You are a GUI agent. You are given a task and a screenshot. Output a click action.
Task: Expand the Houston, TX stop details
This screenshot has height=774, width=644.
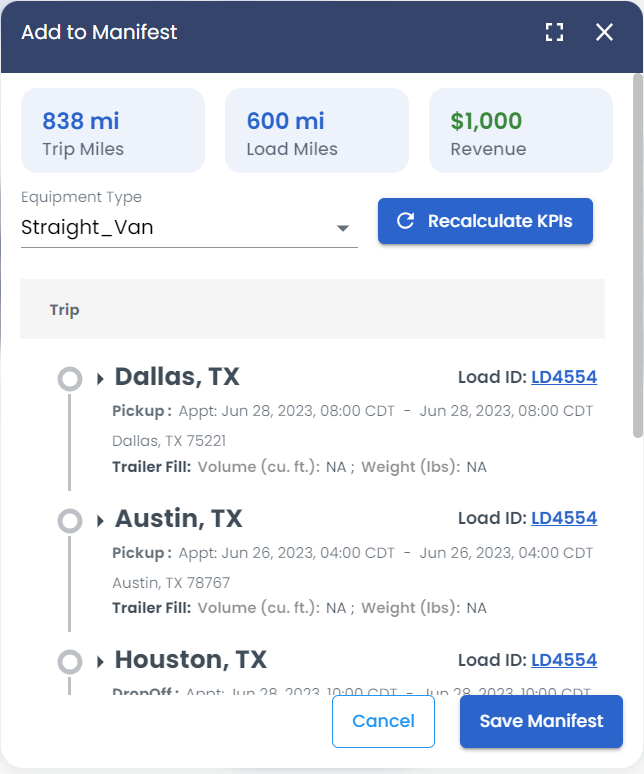[x=100, y=662]
